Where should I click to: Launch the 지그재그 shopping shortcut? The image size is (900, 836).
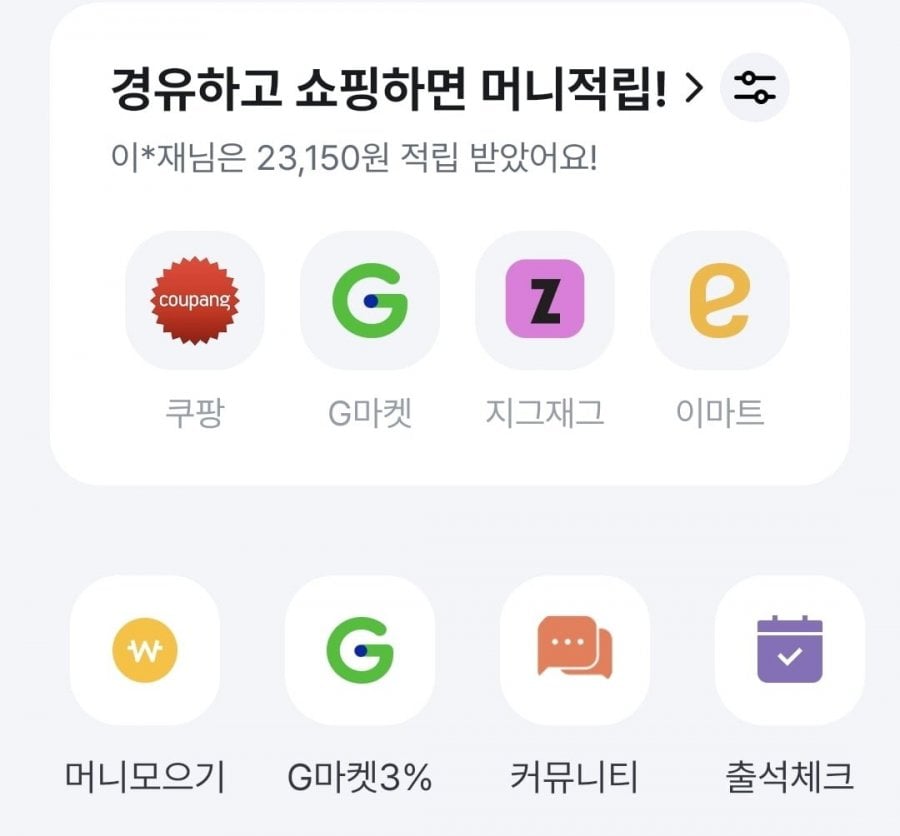click(x=545, y=300)
